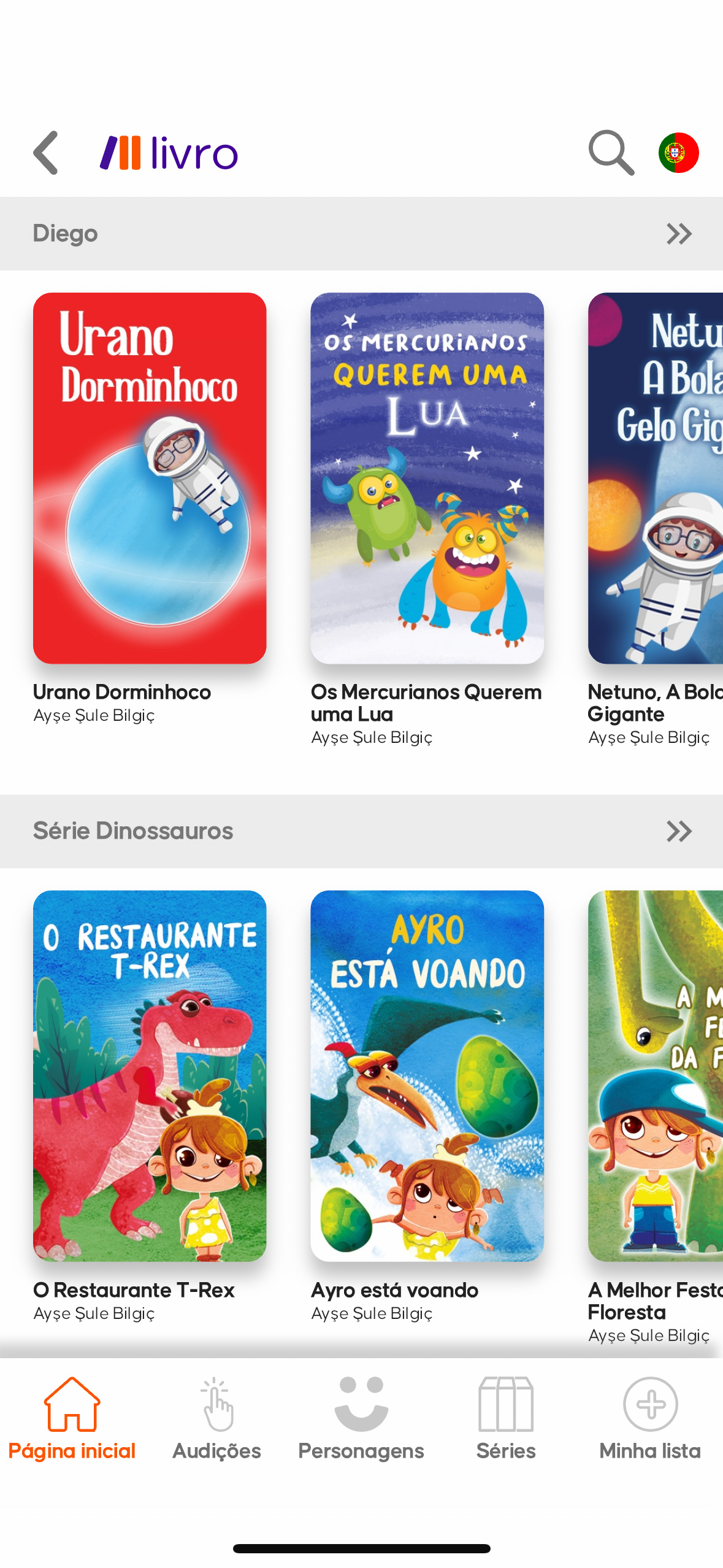Change language via the Portugal flag
The image size is (723, 1568).
pos(678,153)
